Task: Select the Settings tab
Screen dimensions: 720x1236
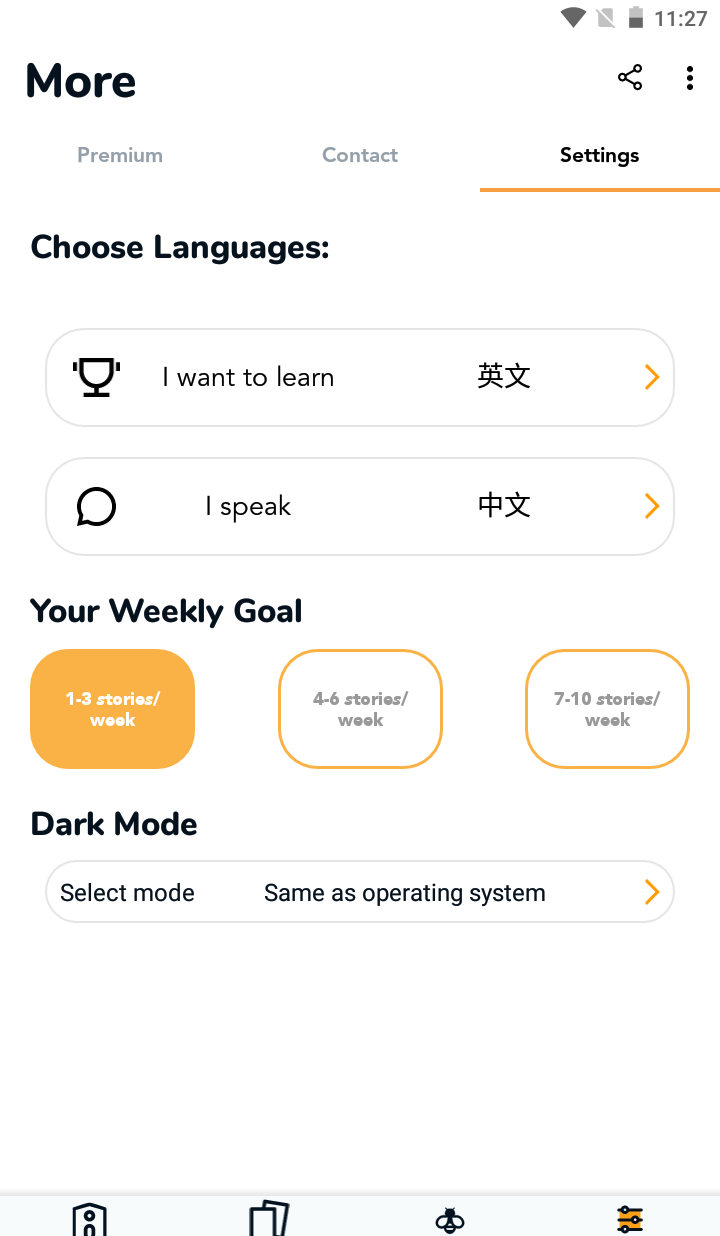Action: 599,155
